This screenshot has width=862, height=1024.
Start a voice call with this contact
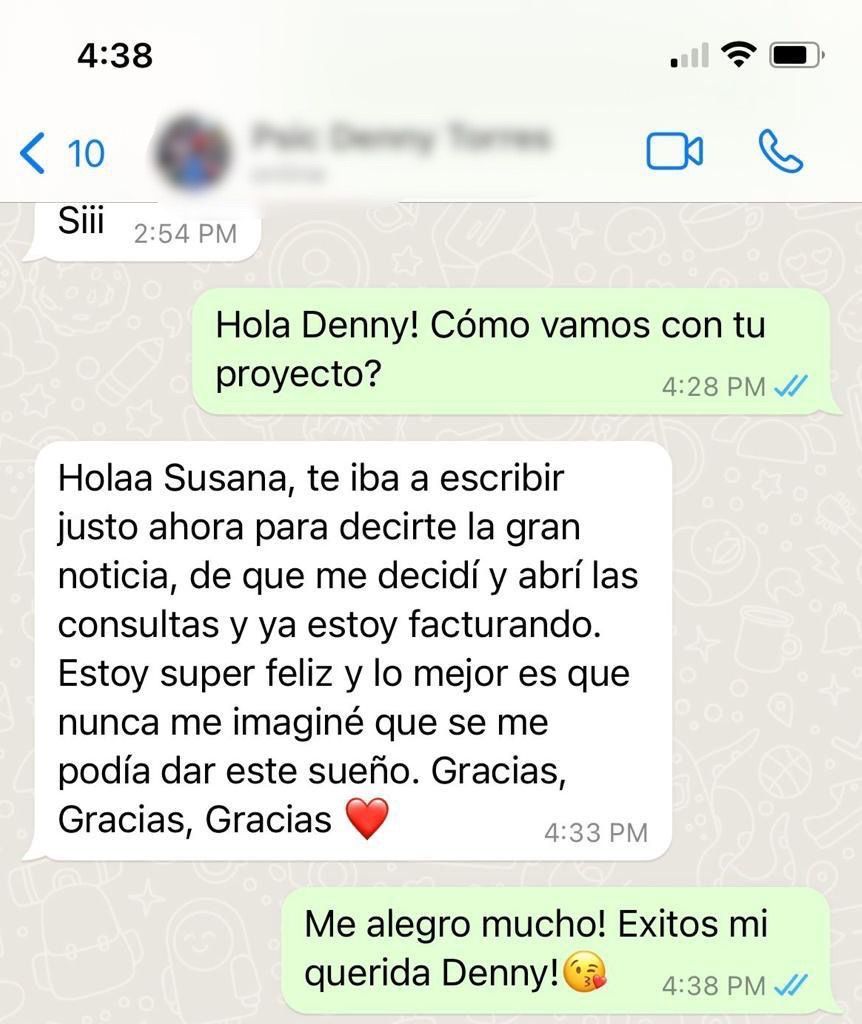point(780,152)
